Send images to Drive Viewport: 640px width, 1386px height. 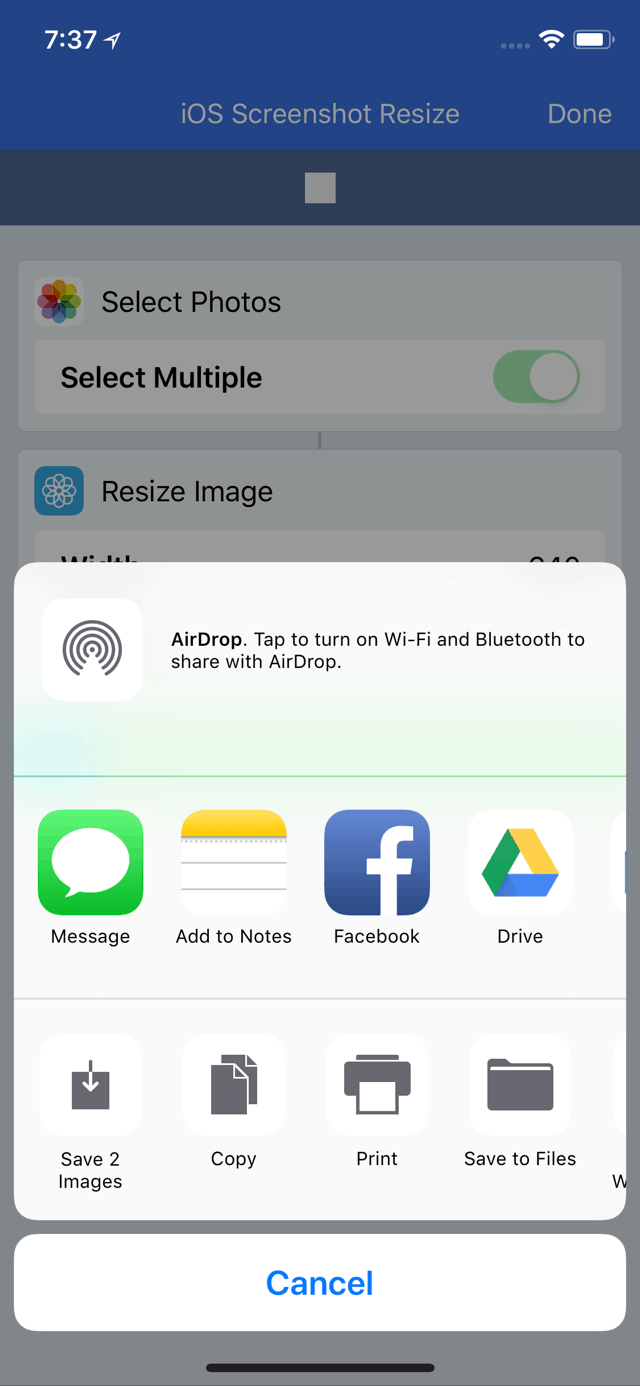[x=520, y=862]
